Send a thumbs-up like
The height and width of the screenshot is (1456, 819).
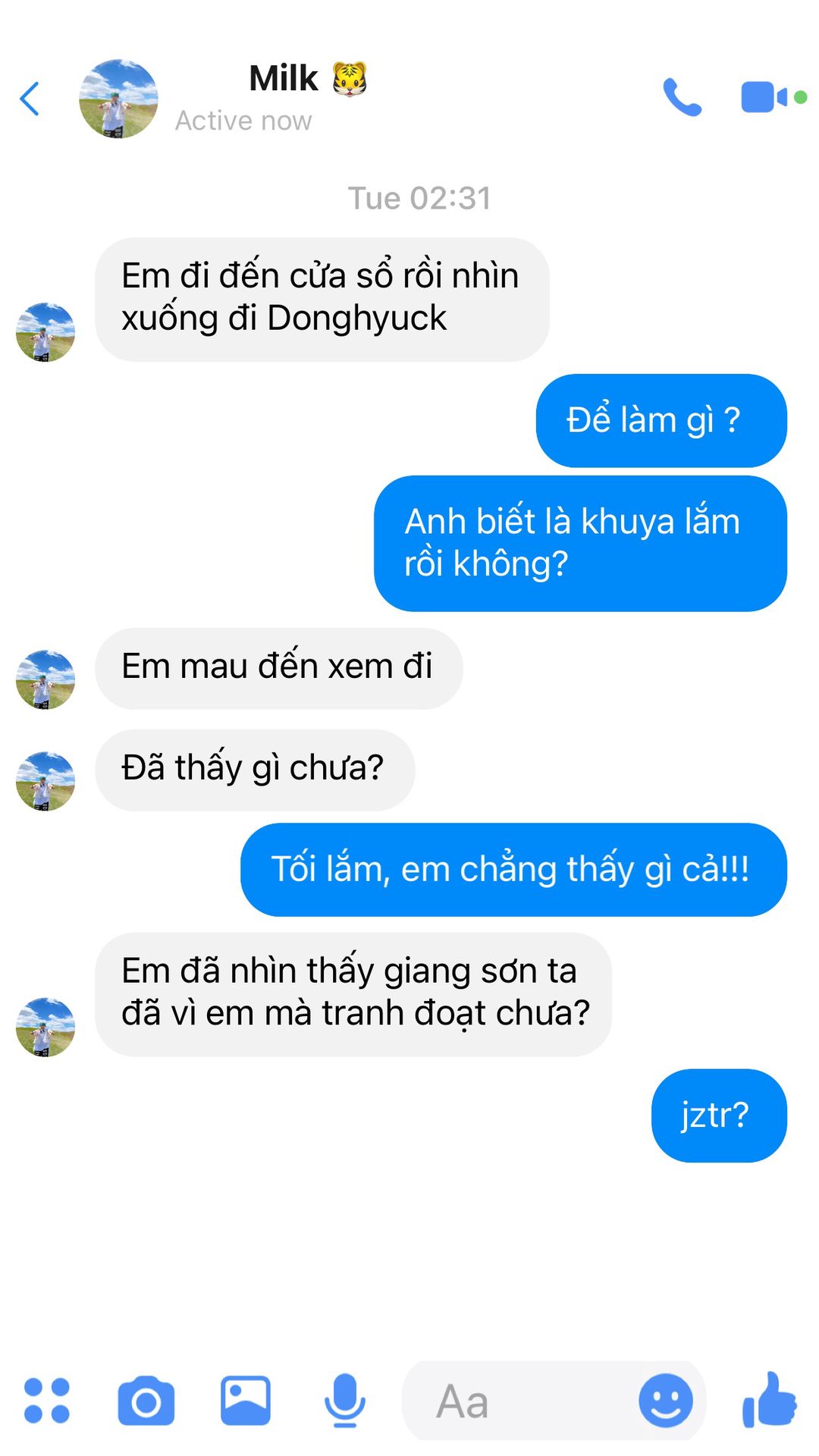(769, 1400)
